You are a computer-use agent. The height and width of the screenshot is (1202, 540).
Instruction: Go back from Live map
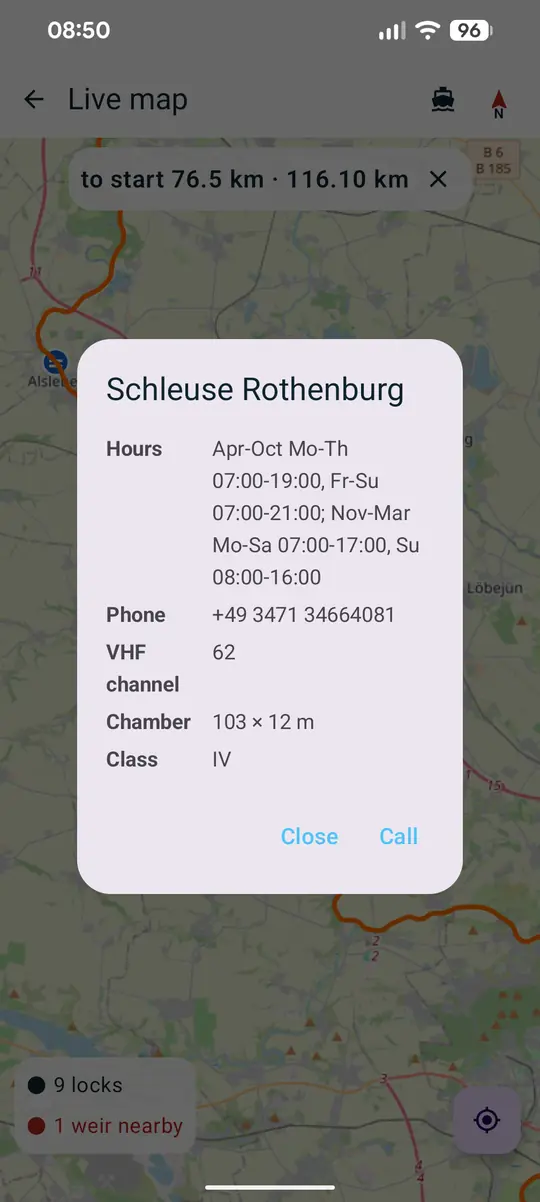34,99
